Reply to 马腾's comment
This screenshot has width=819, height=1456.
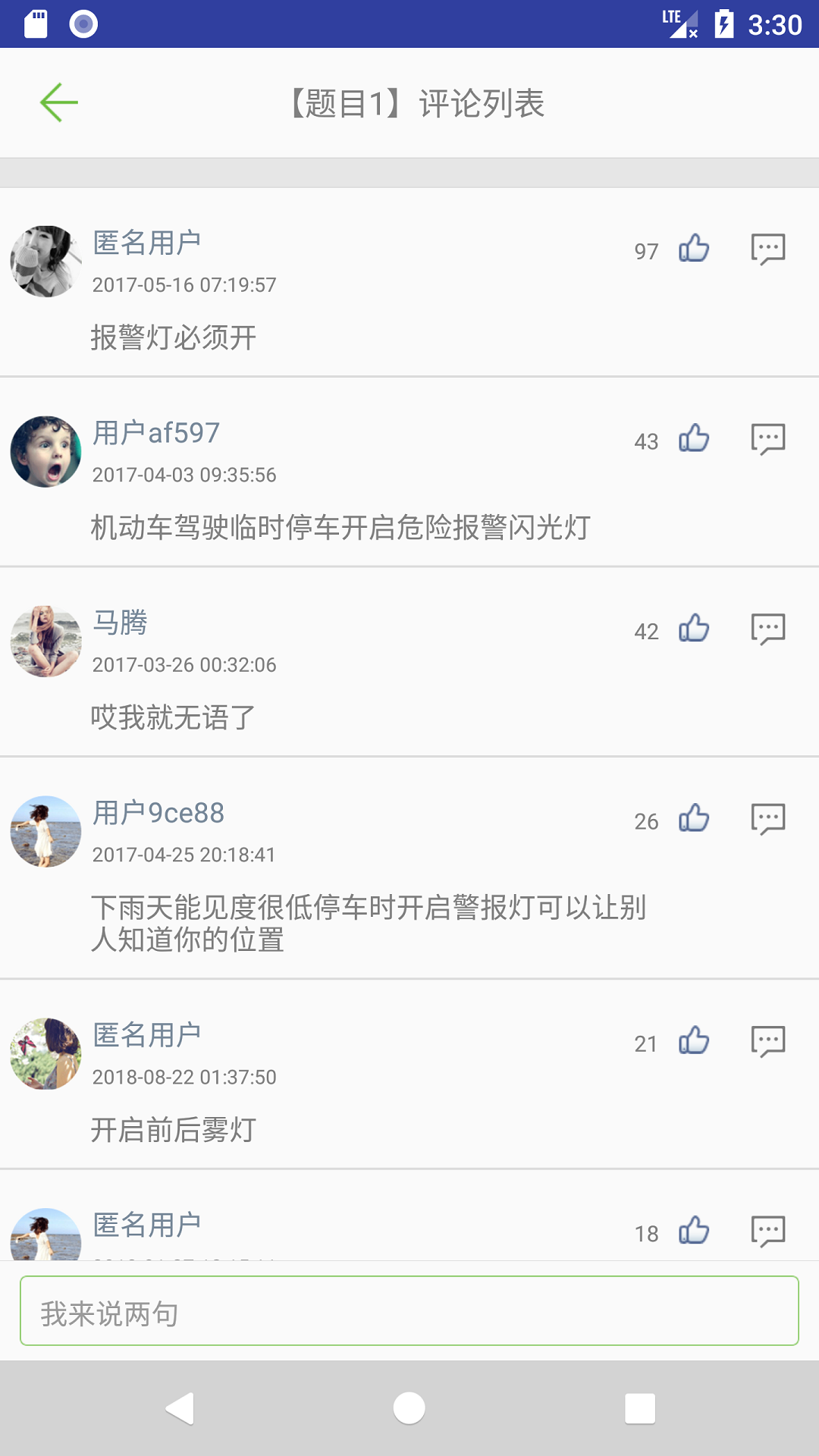tap(767, 629)
